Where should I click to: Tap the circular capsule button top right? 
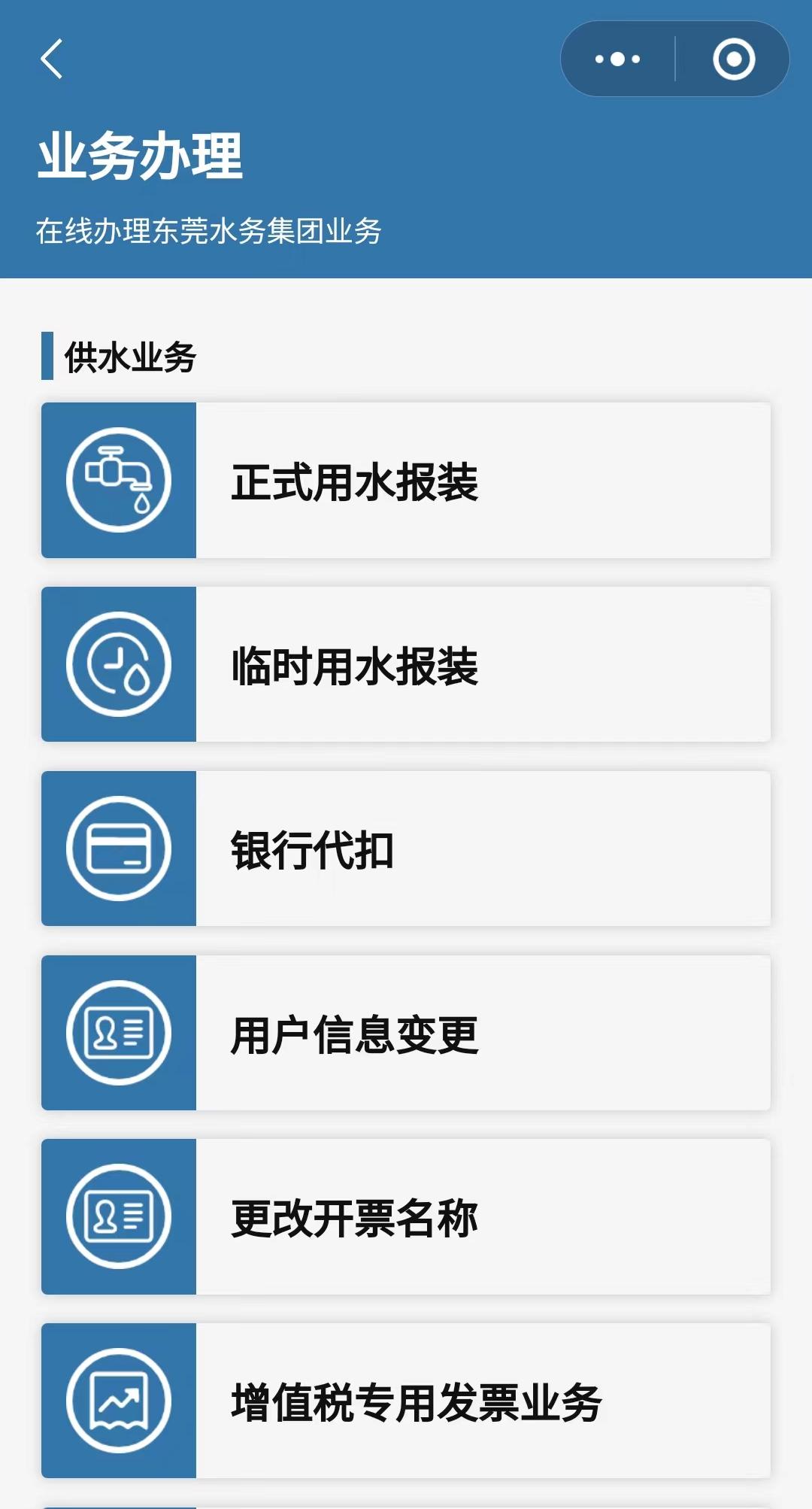(733, 58)
